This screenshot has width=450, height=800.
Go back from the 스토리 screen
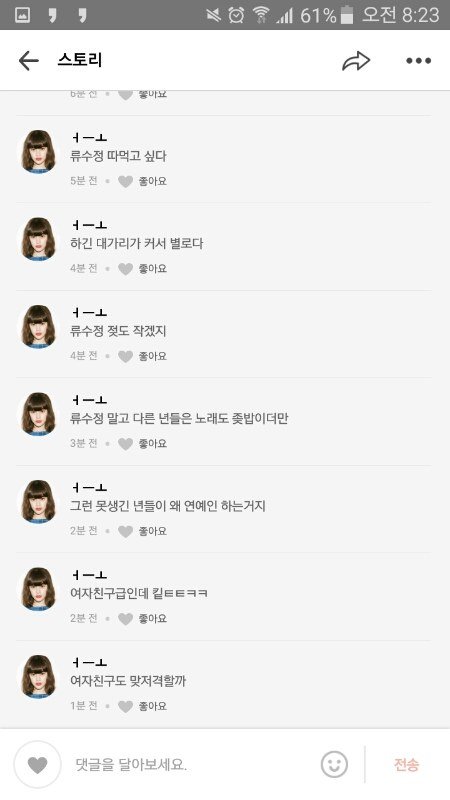29,61
